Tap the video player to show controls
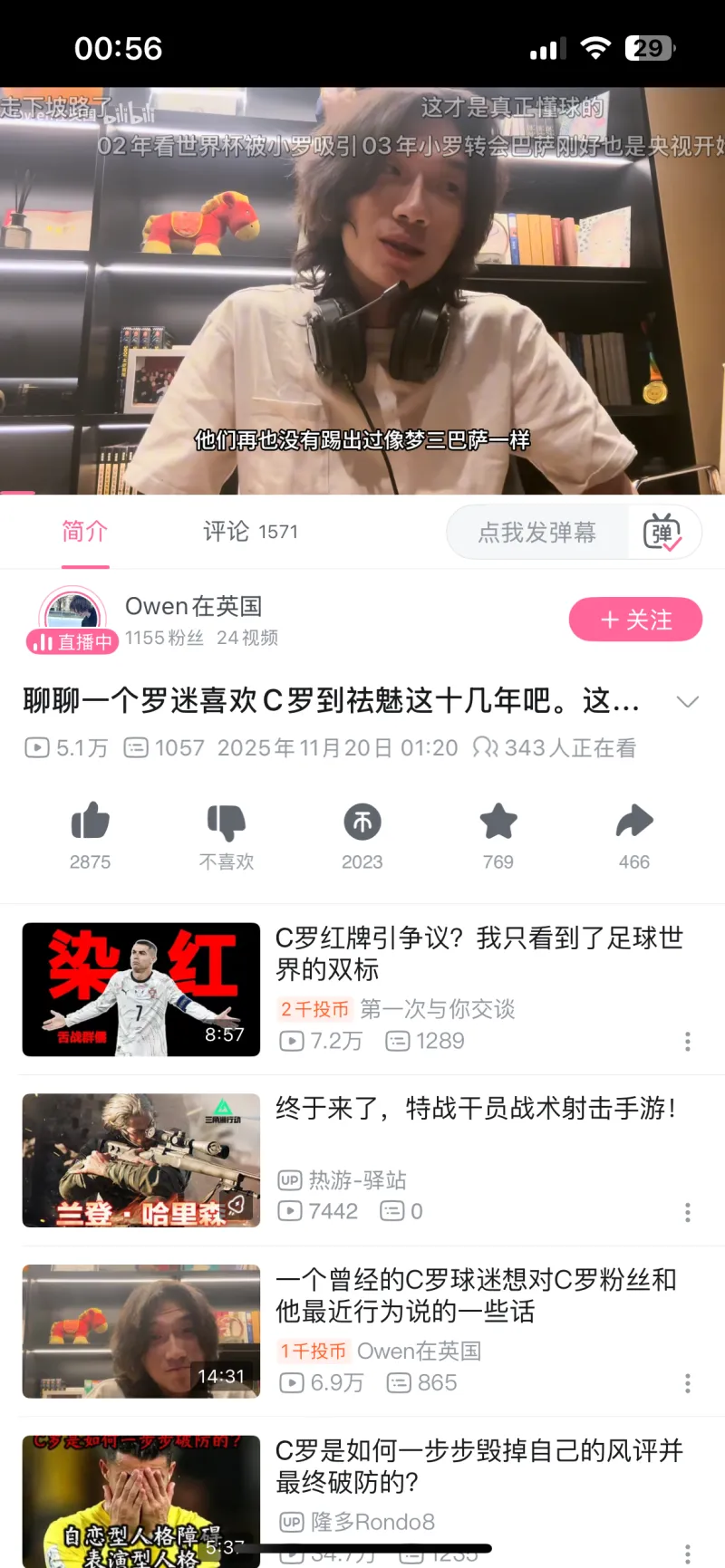The width and height of the screenshot is (725, 1568). coord(362,290)
